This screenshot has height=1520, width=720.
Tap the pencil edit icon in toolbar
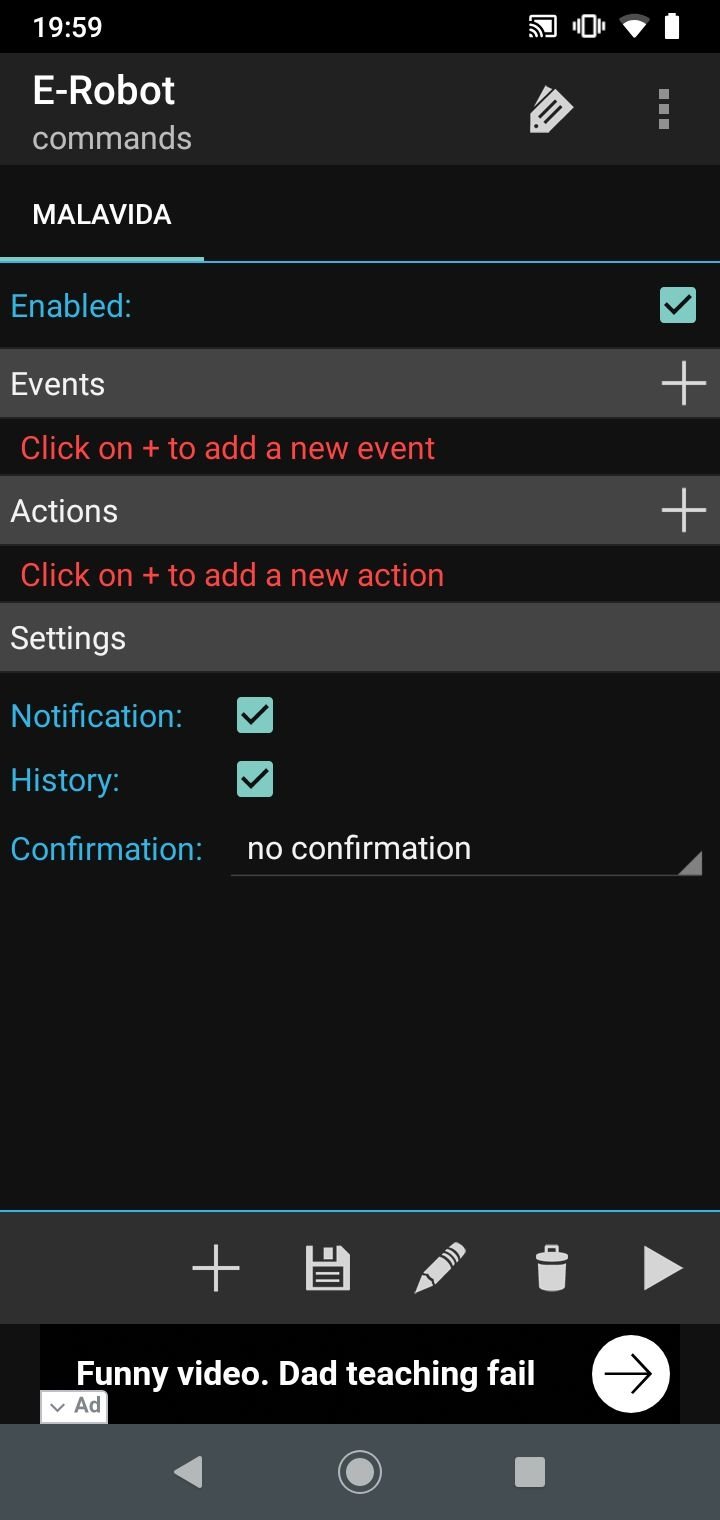click(x=440, y=1268)
